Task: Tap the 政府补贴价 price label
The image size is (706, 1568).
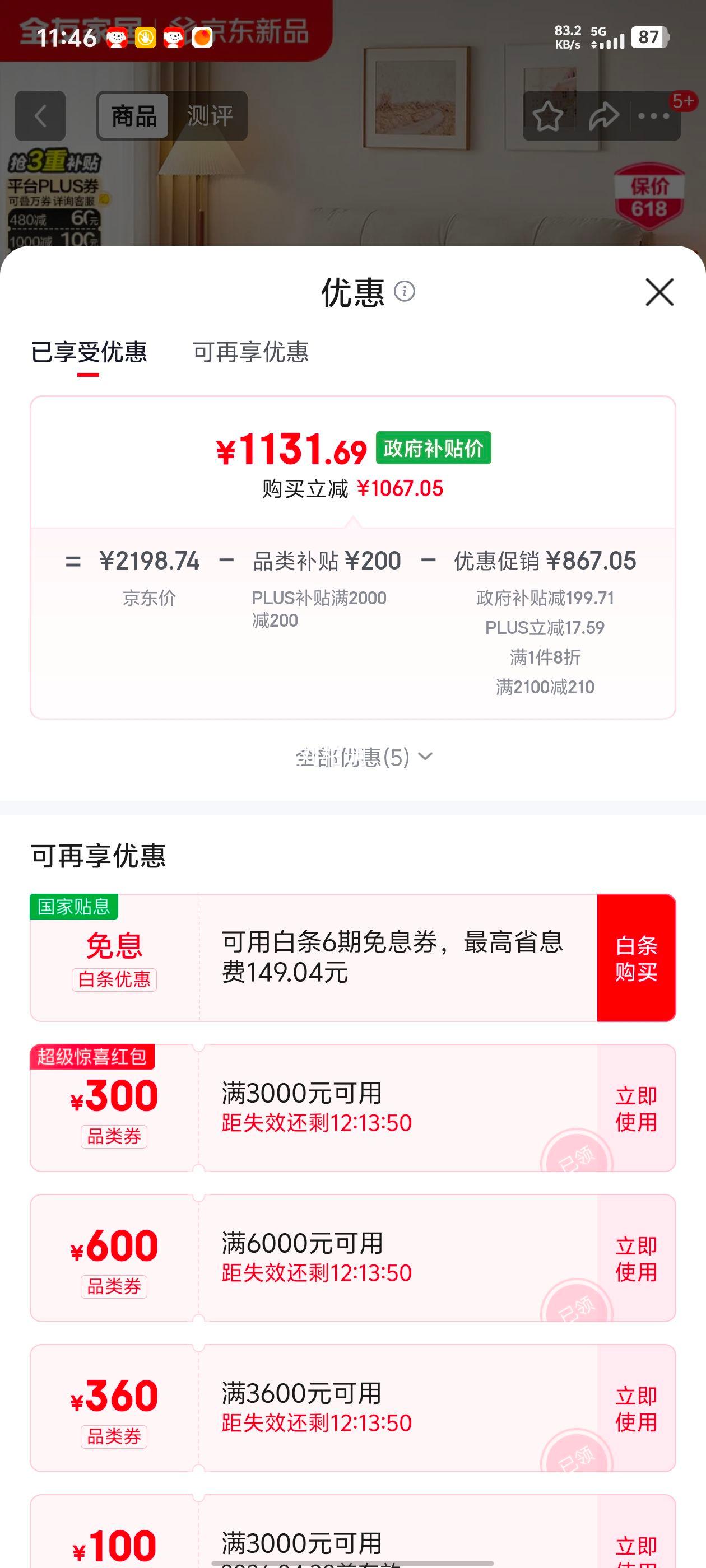Action: (434, 447)
